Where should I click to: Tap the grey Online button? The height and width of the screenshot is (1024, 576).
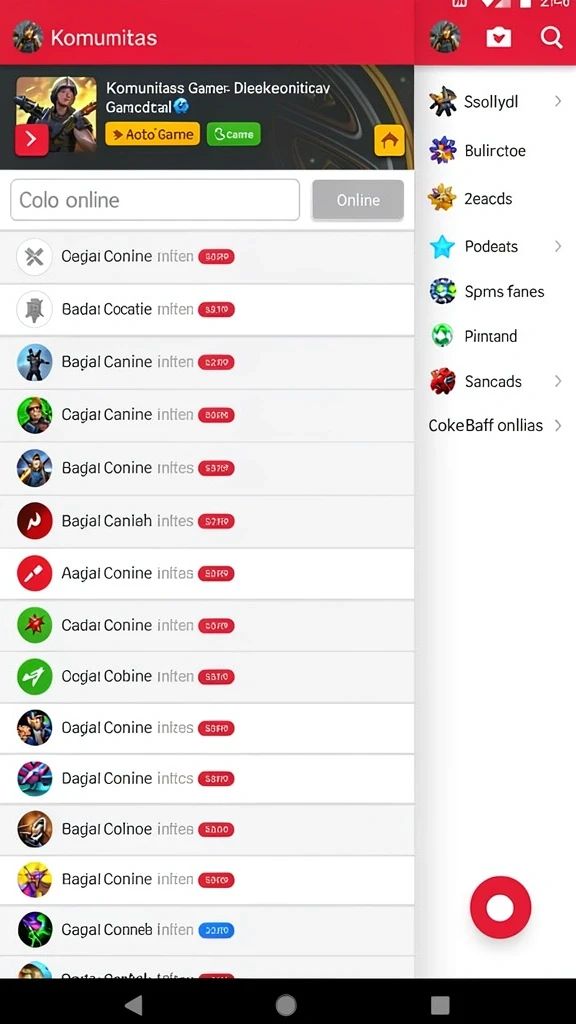358,200
